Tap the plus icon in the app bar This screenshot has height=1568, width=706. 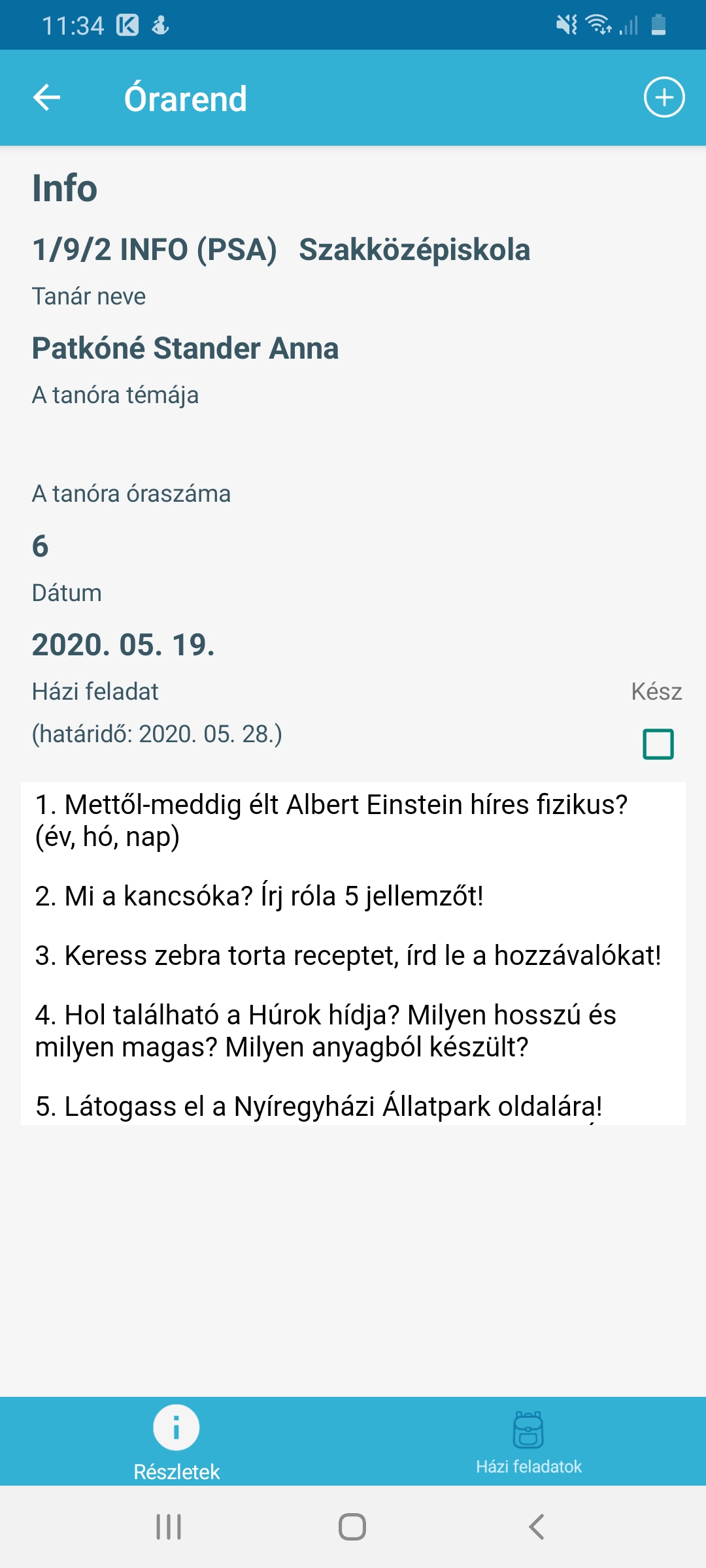[664, 98]
